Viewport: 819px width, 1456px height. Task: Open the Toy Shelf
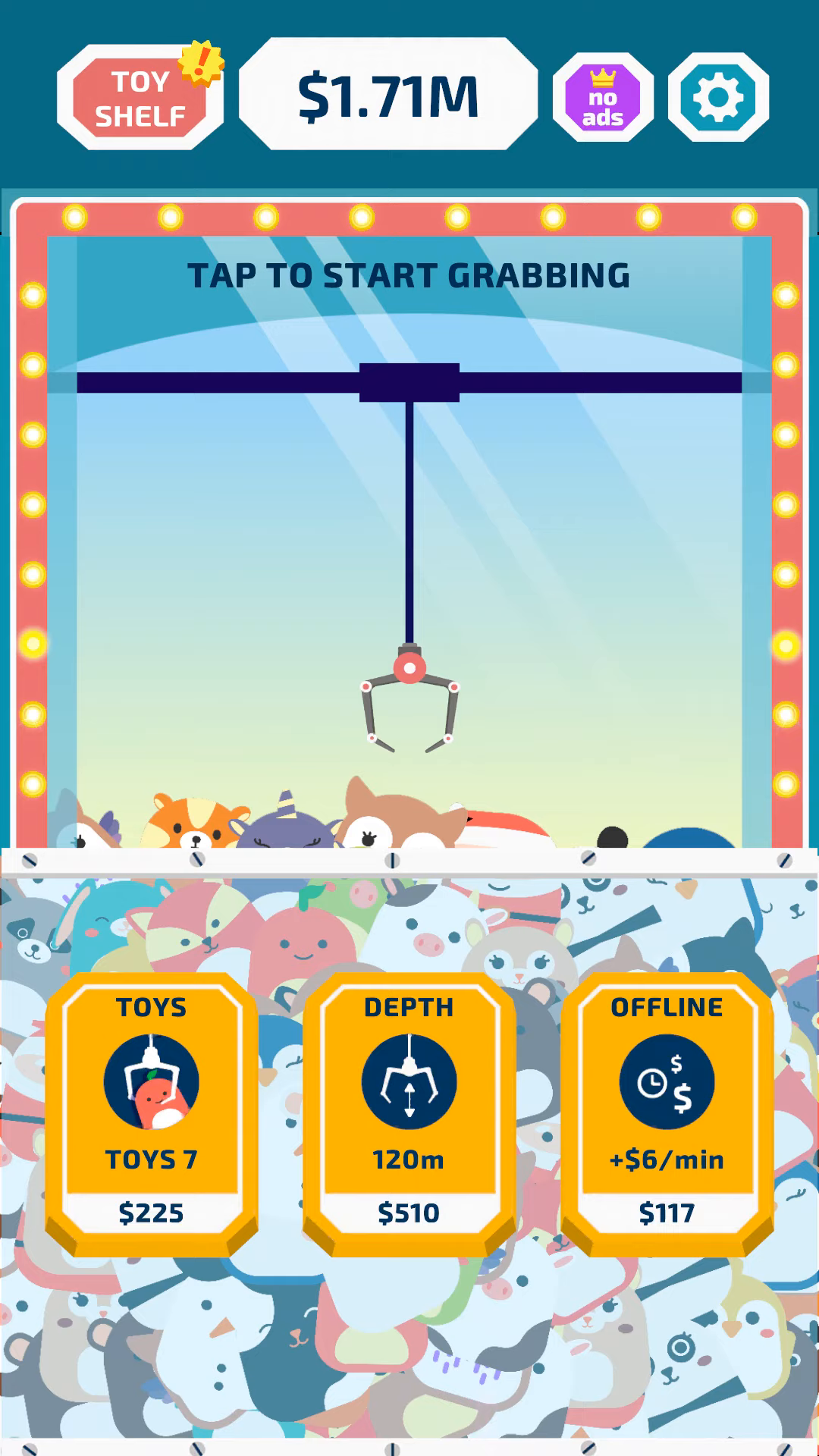(x=140, y=99)
